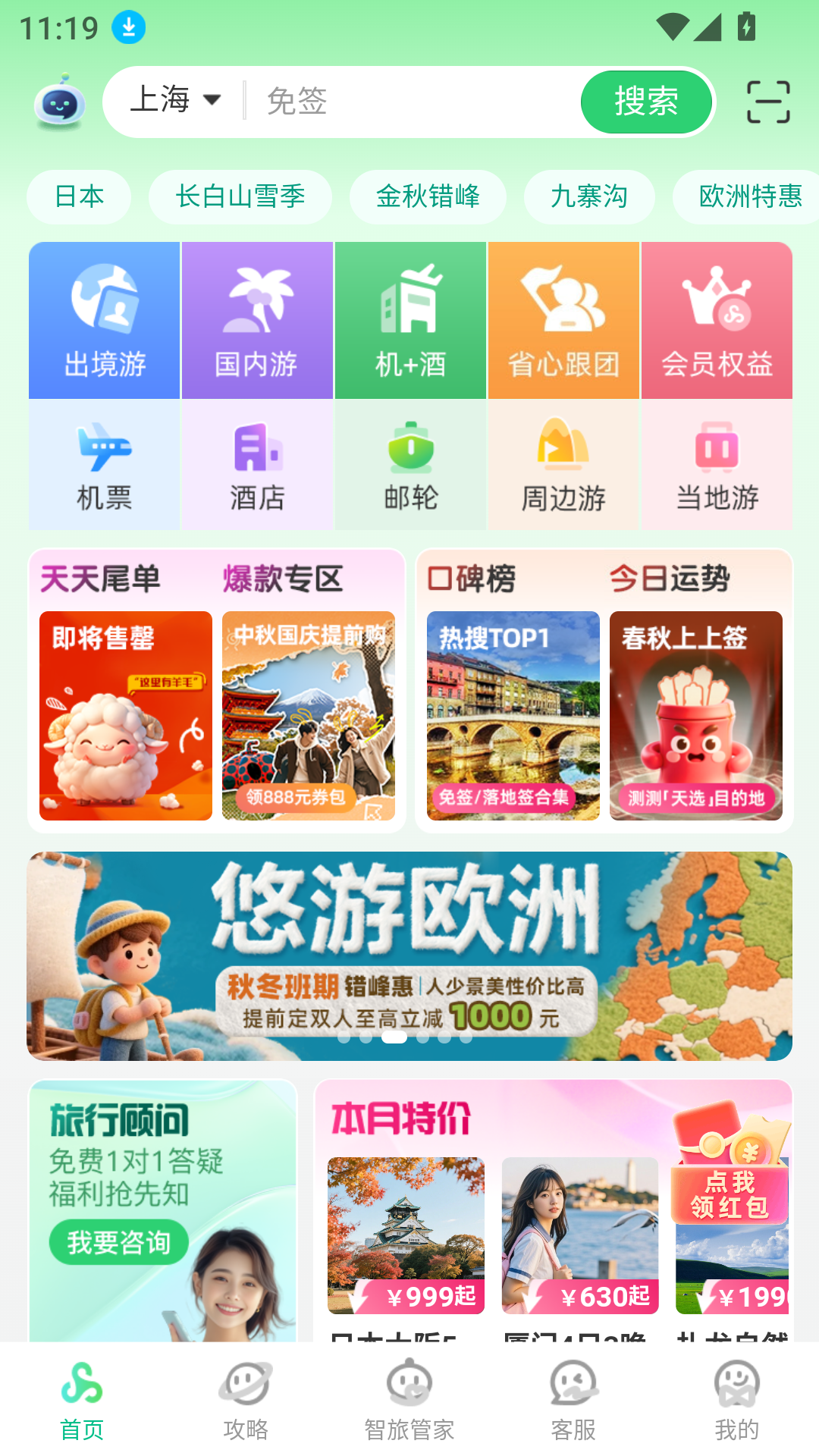Screen dimensions: 819x1456
Task: Select the 九寨沟 chip
Action: tap(589, 197)
